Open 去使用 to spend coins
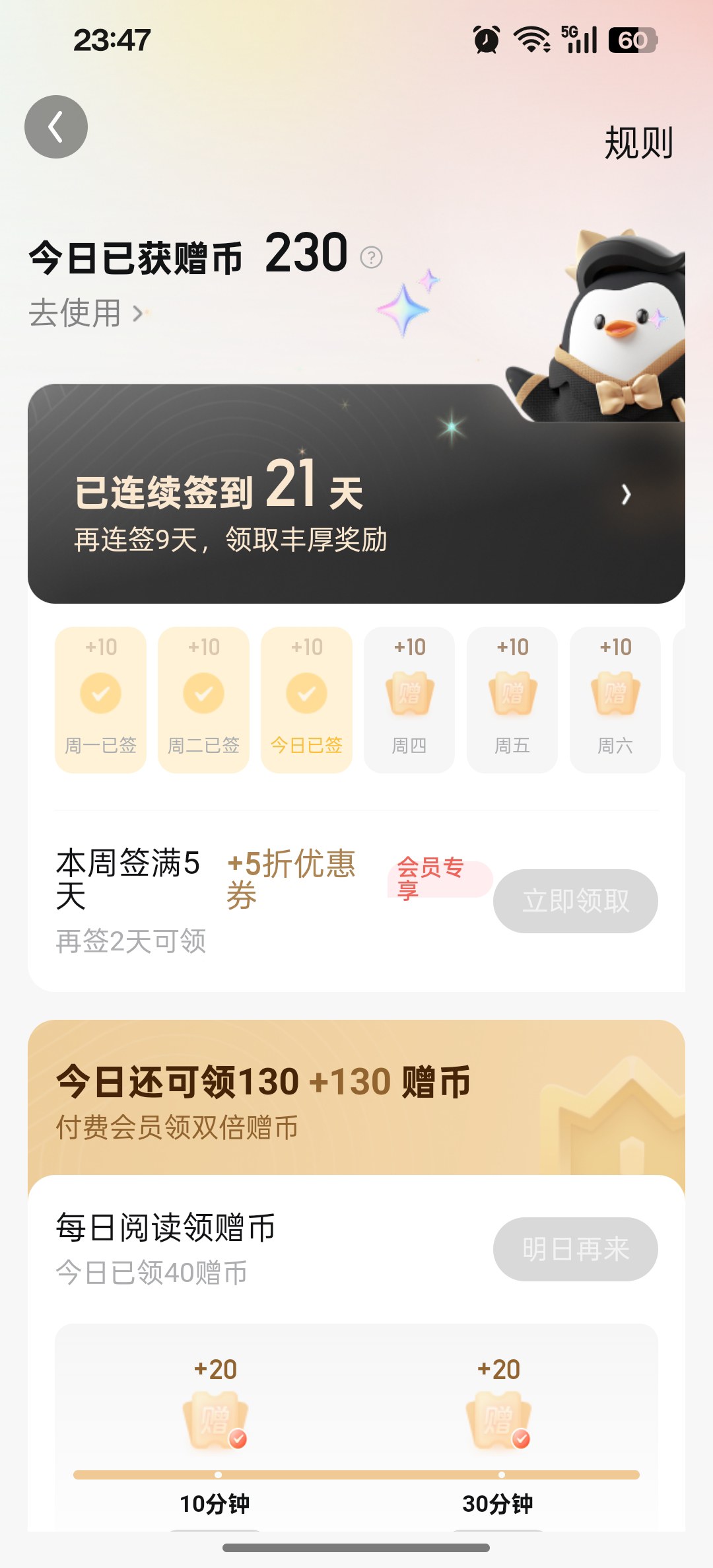The height and width of the screenshot is (1568, 713). 86,312
